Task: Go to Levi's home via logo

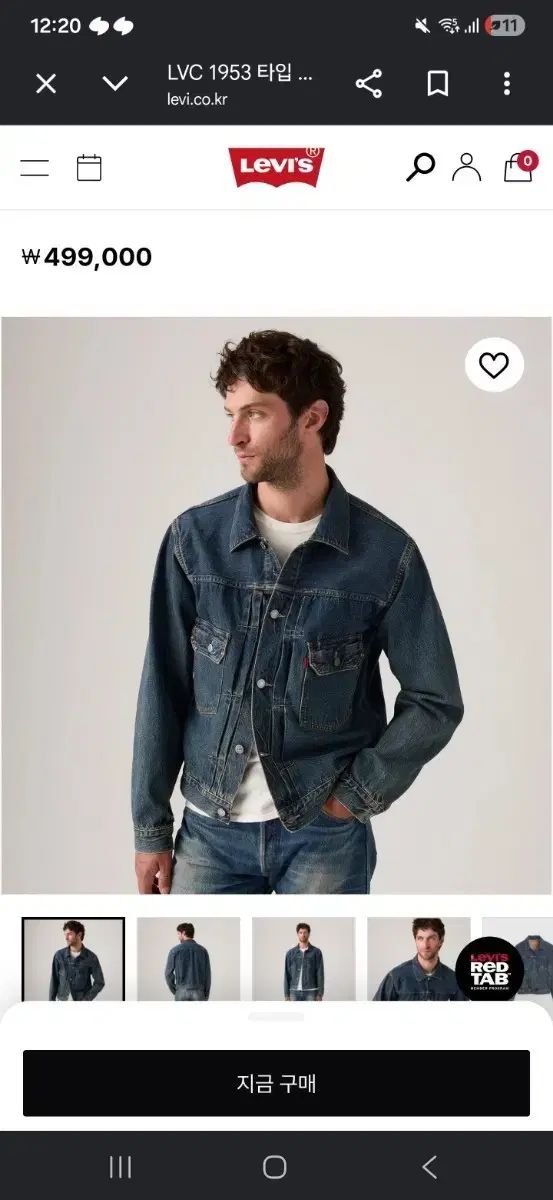Action: (x=276, y=167)
